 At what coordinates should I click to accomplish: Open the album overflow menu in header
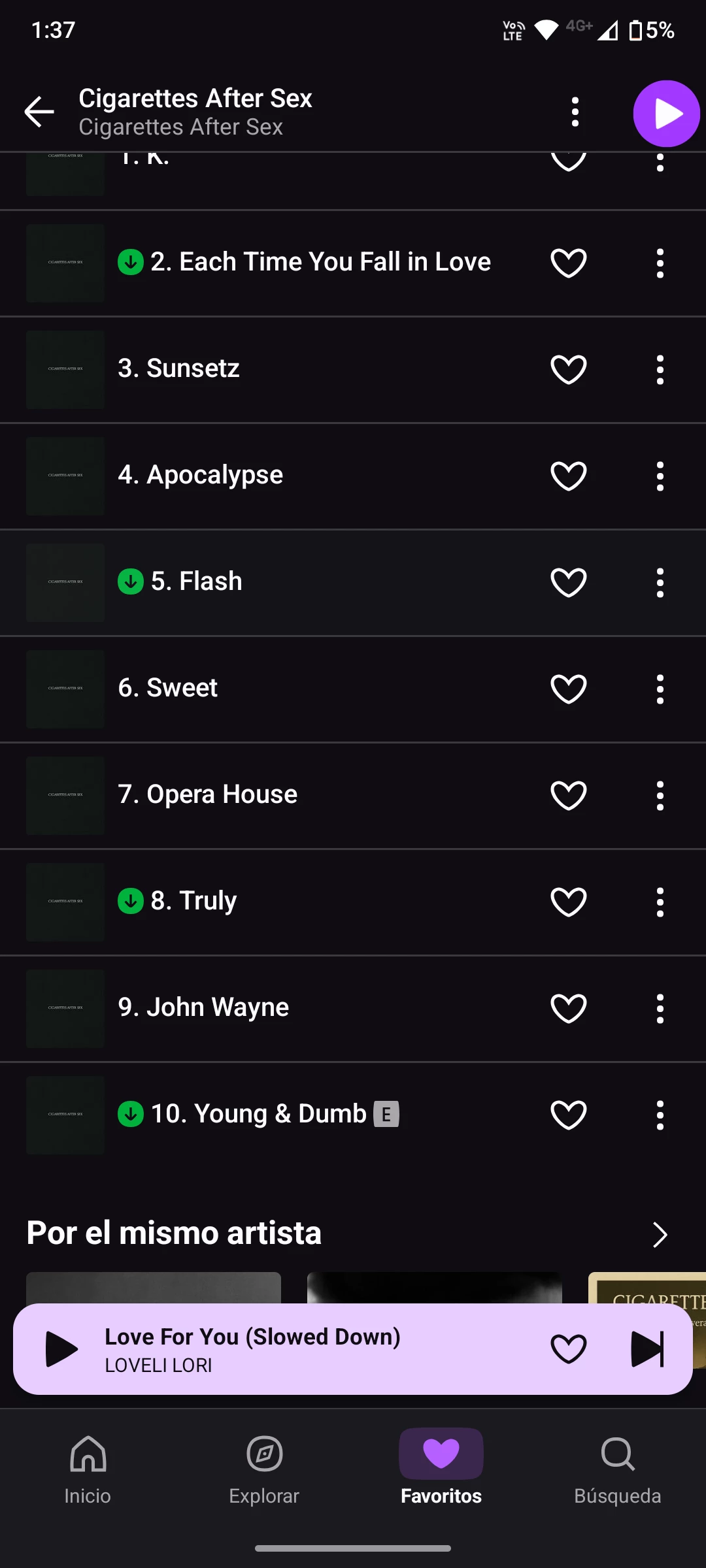575,112
